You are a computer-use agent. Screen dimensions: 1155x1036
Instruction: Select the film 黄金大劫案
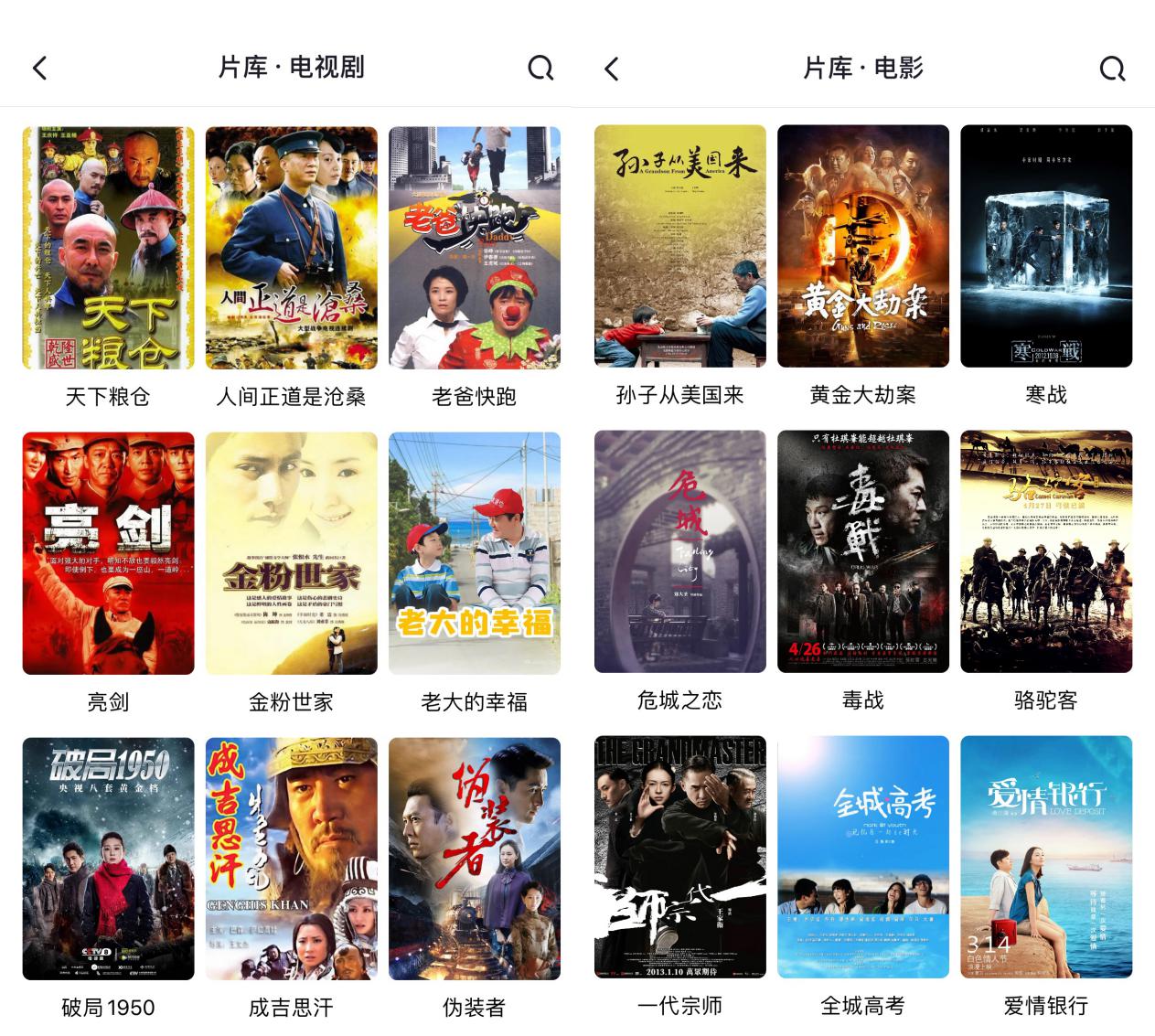862,246
